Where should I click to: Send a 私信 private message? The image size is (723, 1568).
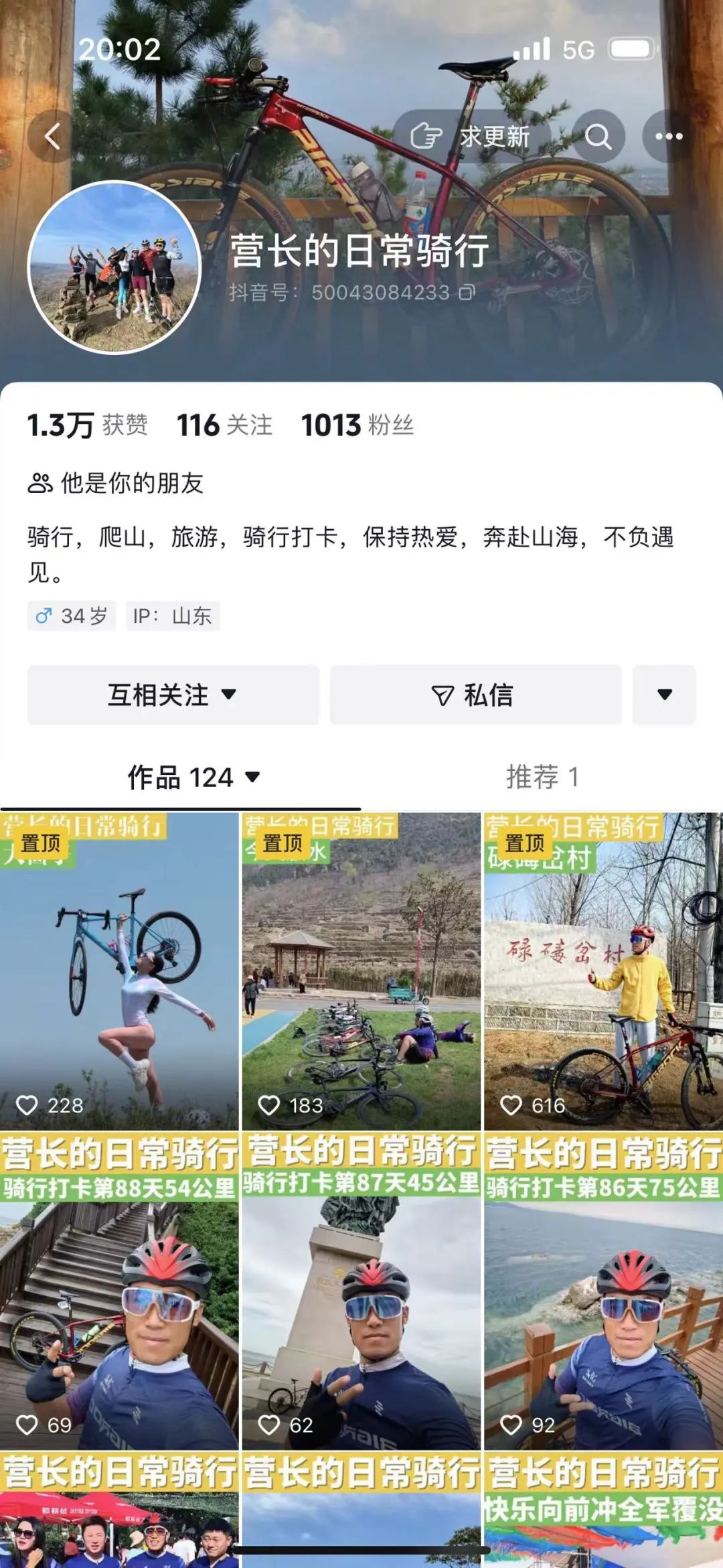click(475, 695)
